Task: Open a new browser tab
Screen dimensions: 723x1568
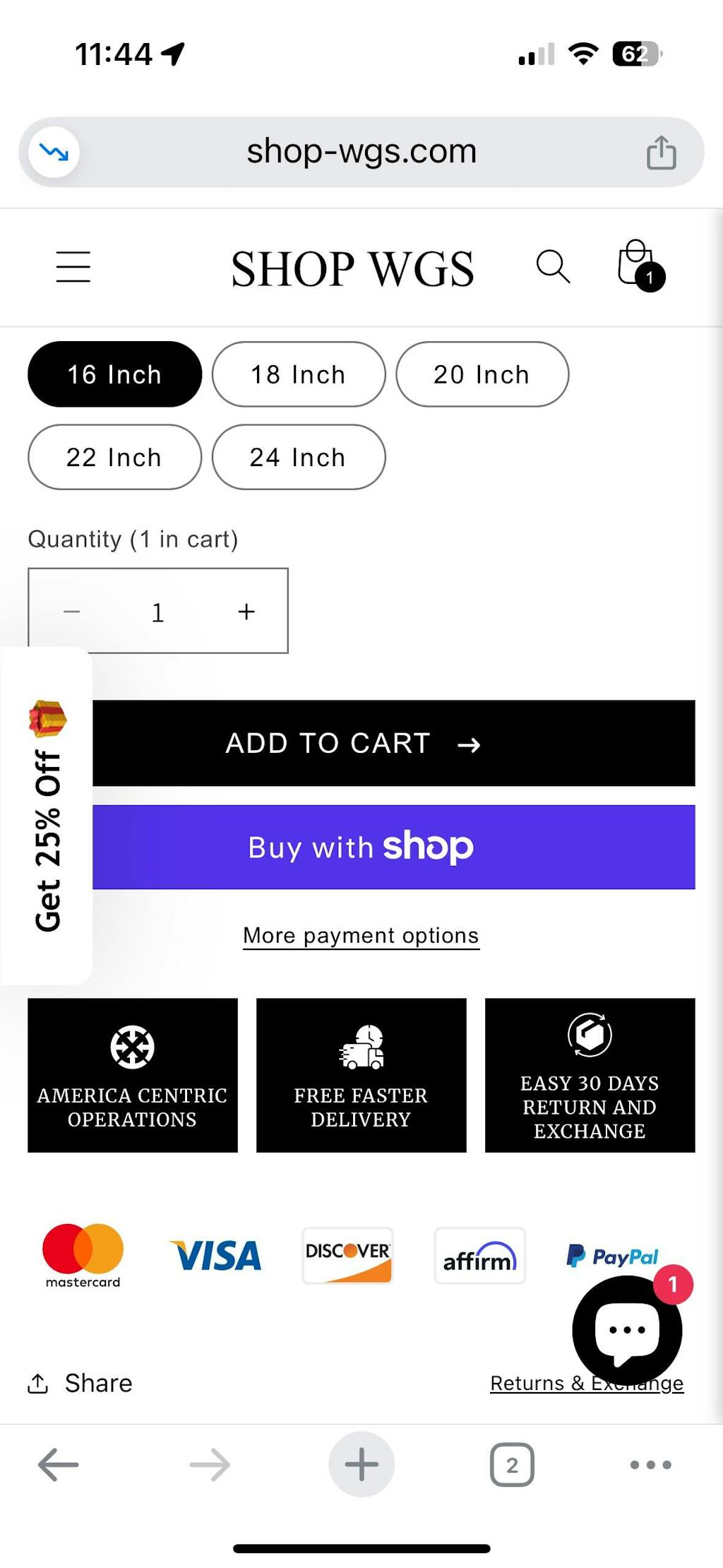Action: click(361, 1464)
